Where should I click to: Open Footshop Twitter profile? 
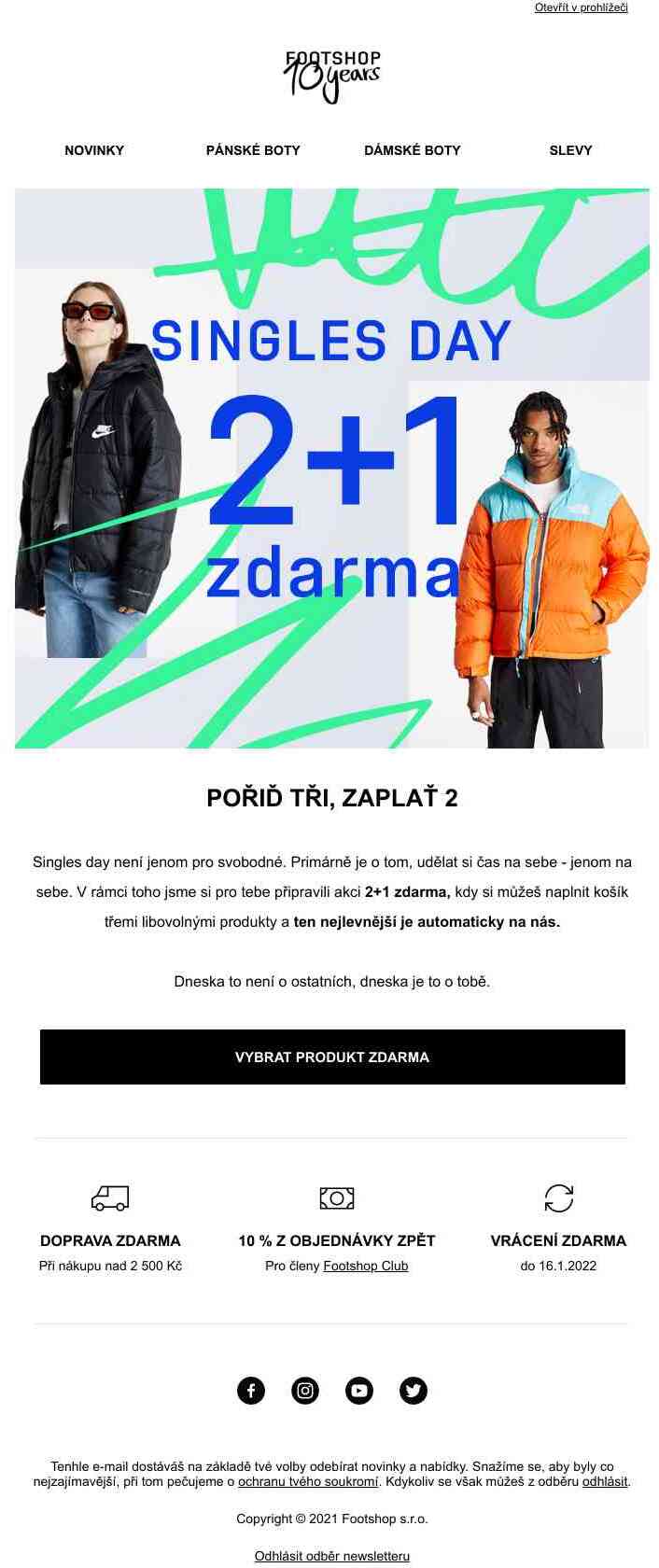point(414,1391)
